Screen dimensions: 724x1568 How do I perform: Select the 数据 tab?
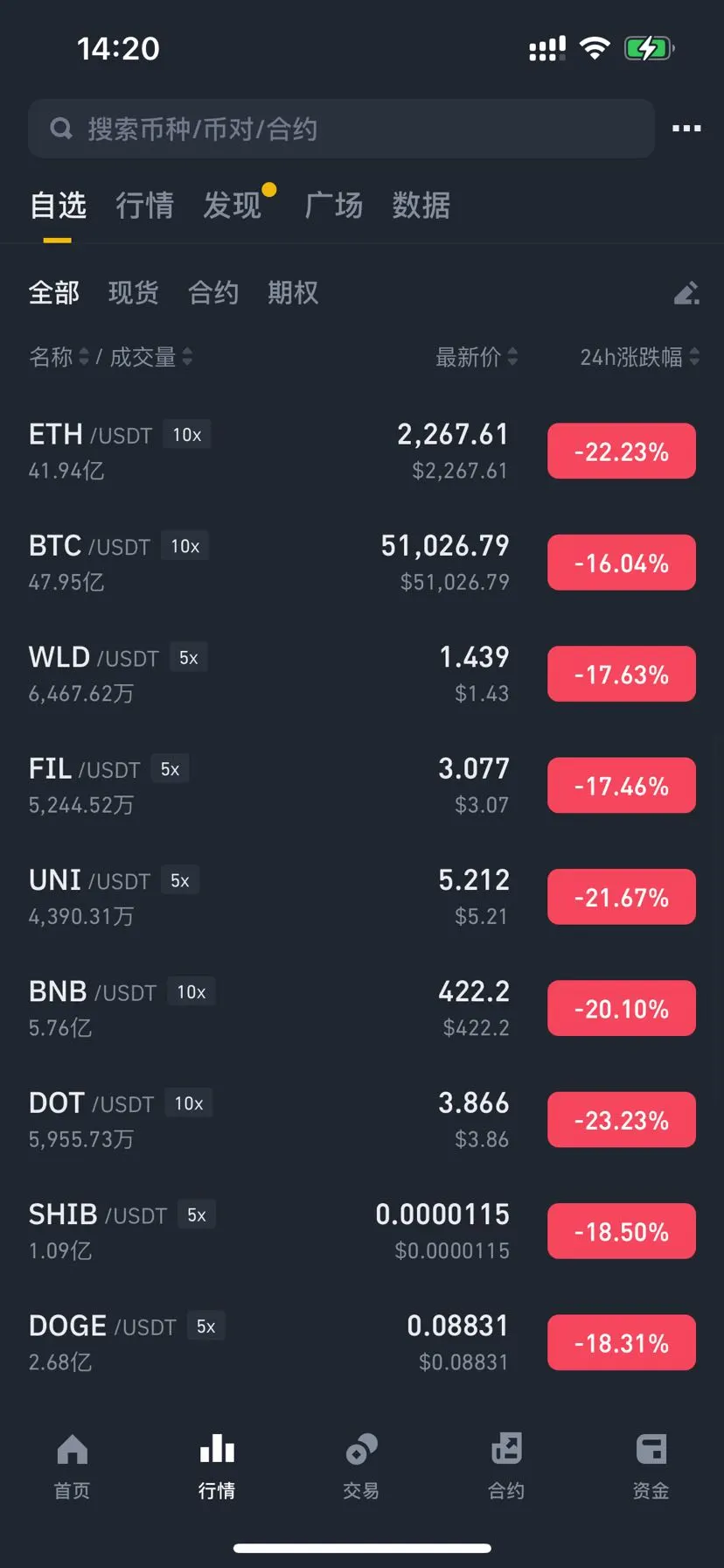[421, 206]
